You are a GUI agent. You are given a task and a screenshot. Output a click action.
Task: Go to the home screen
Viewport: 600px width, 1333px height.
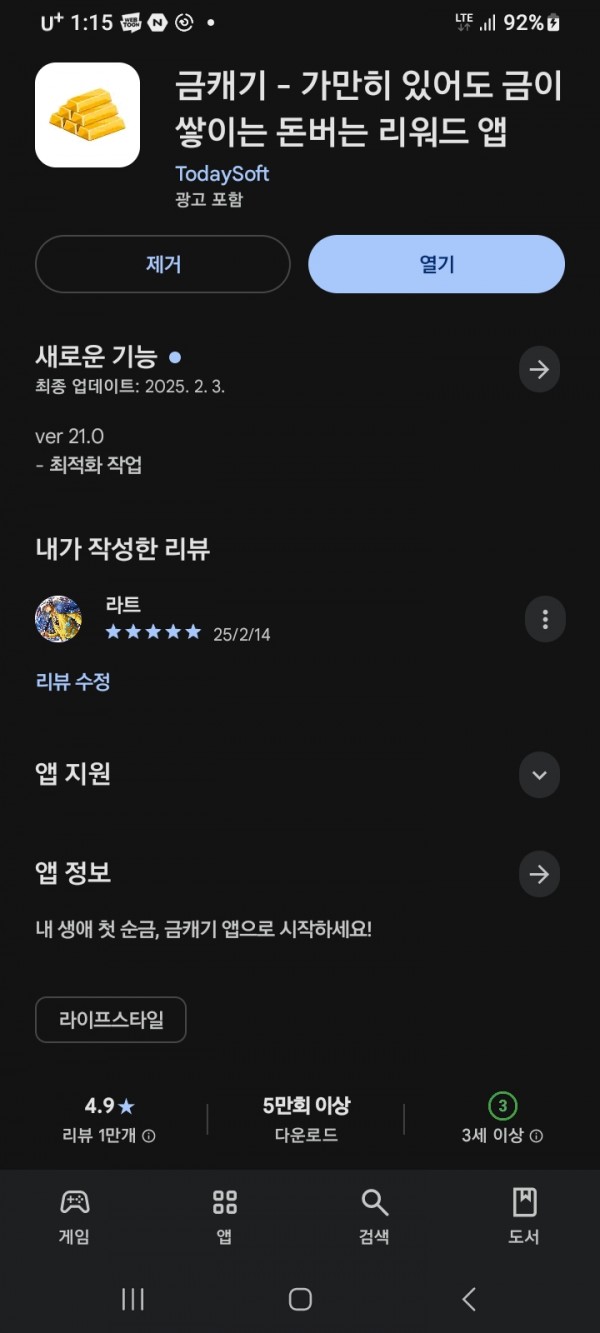[x=300, y=1299]
